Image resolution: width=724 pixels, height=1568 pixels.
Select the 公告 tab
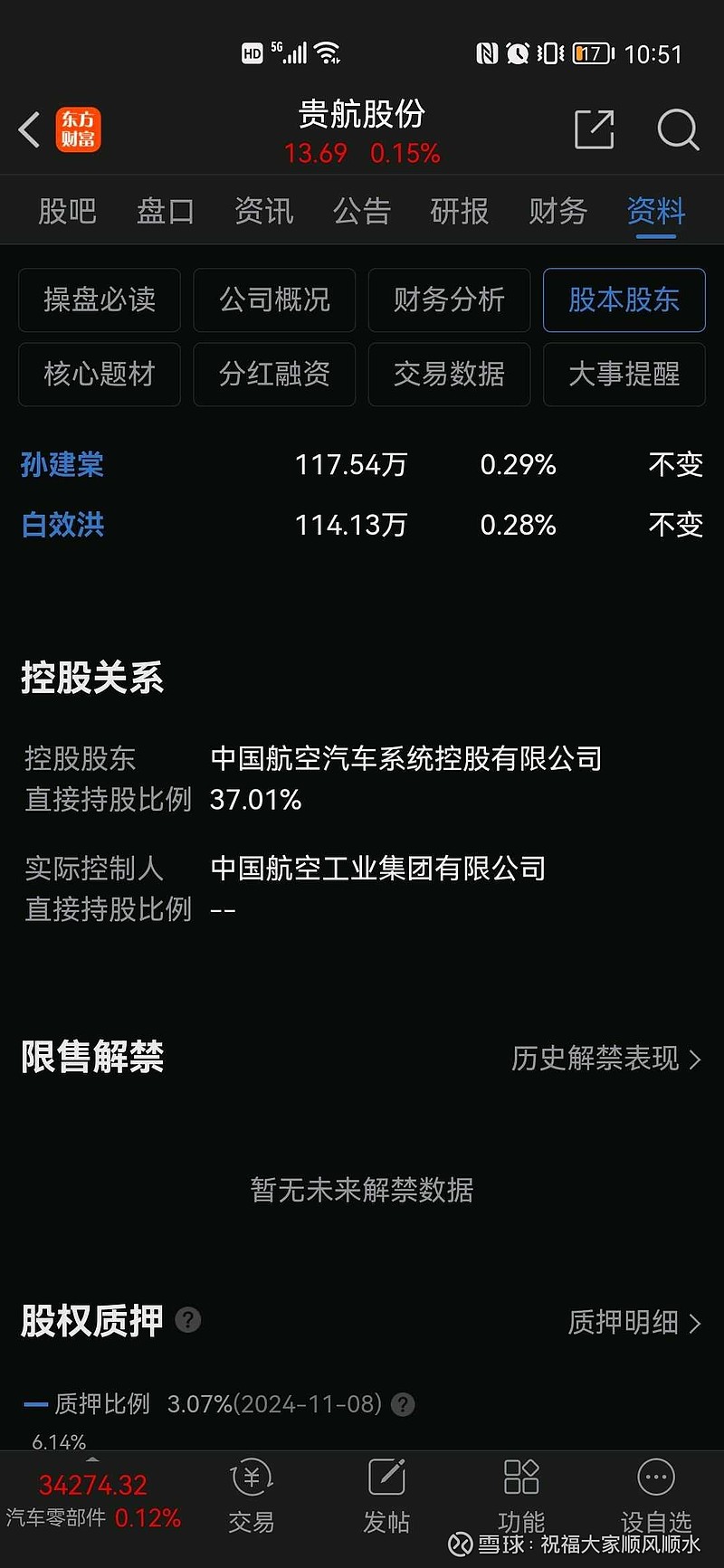[x=362, y=212]
